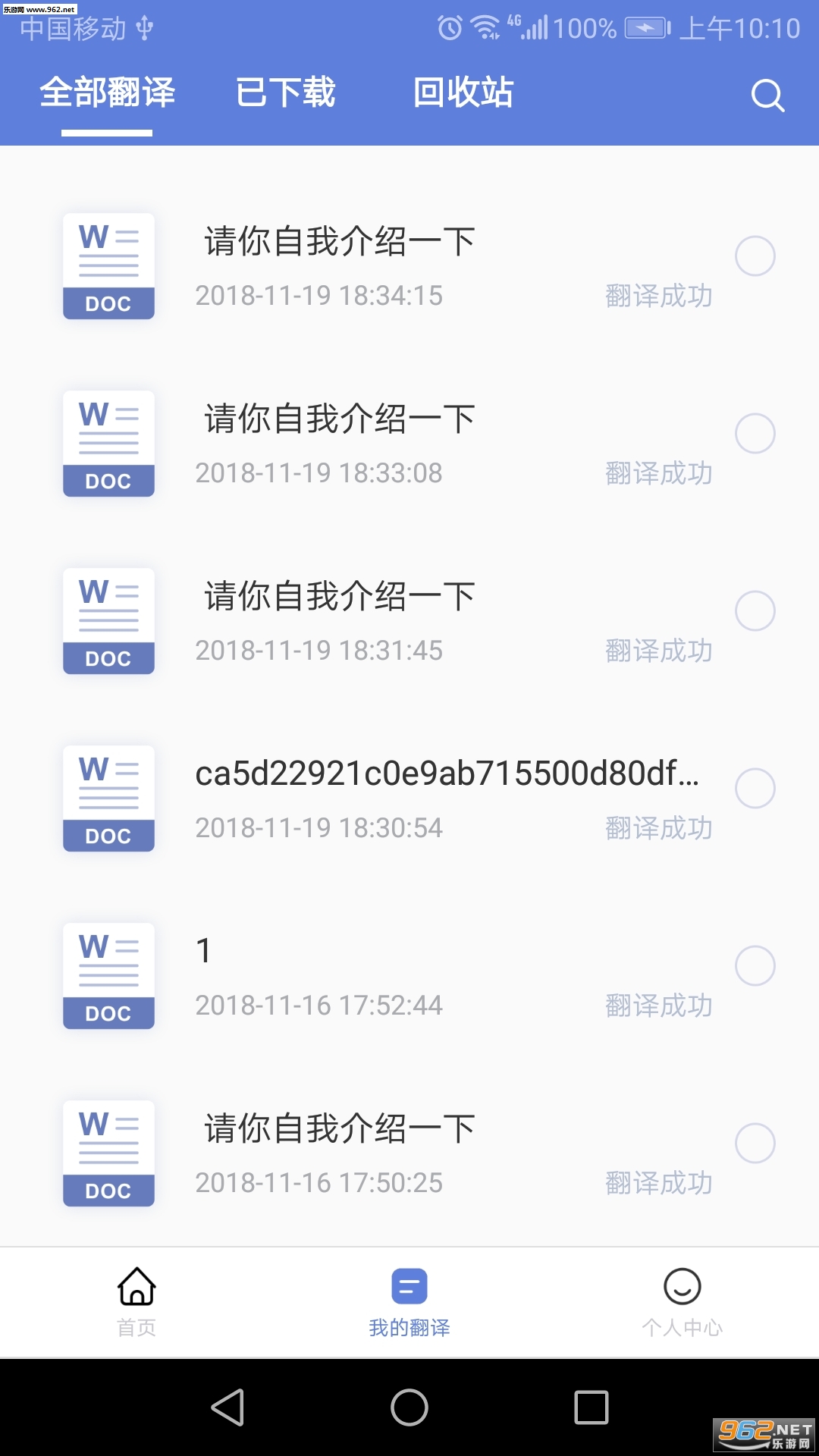
Task: Select the 全部翻译 tab
Action: tap(107, 93)
